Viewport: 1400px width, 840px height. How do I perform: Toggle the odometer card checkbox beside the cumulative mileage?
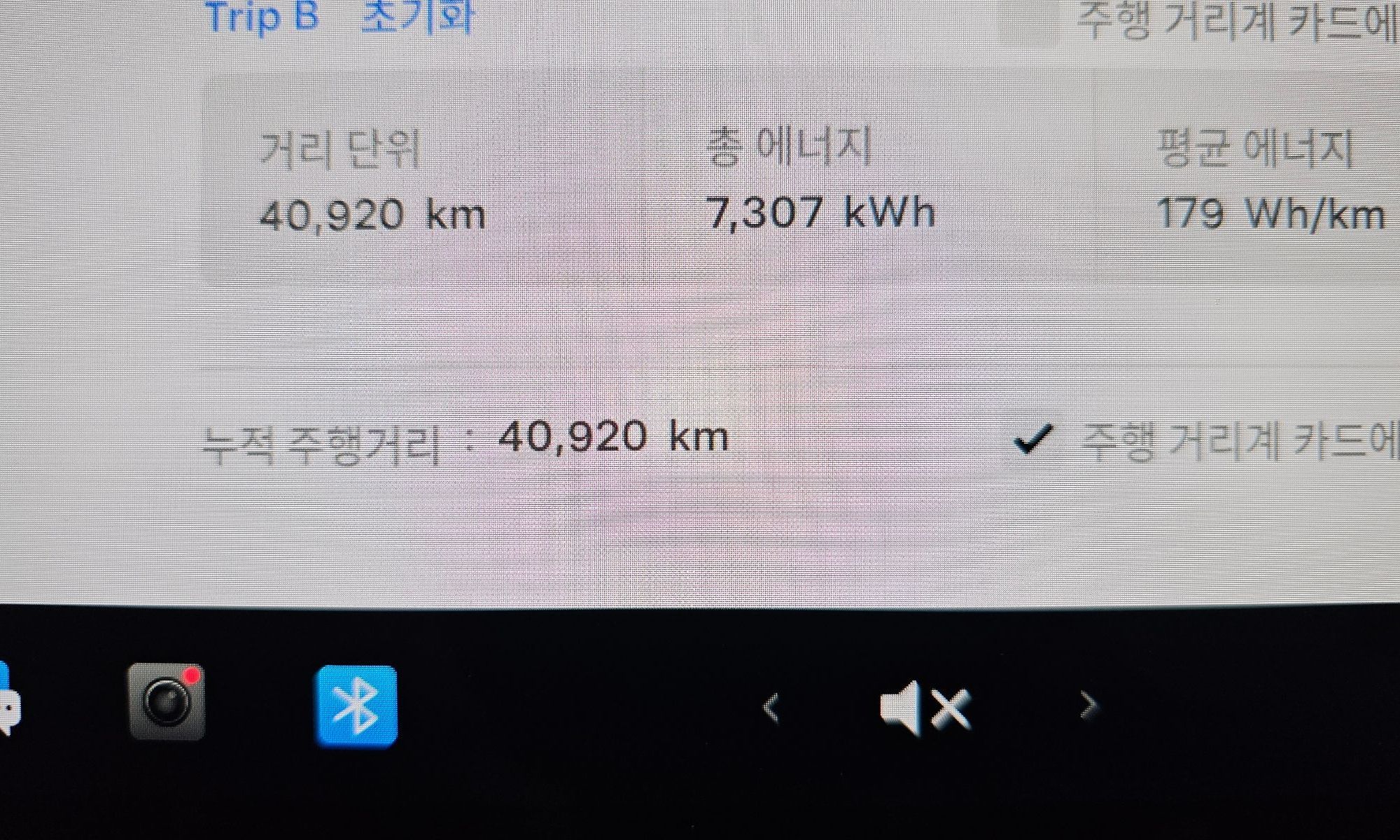pyautogui.click(x=1033, y=440)
